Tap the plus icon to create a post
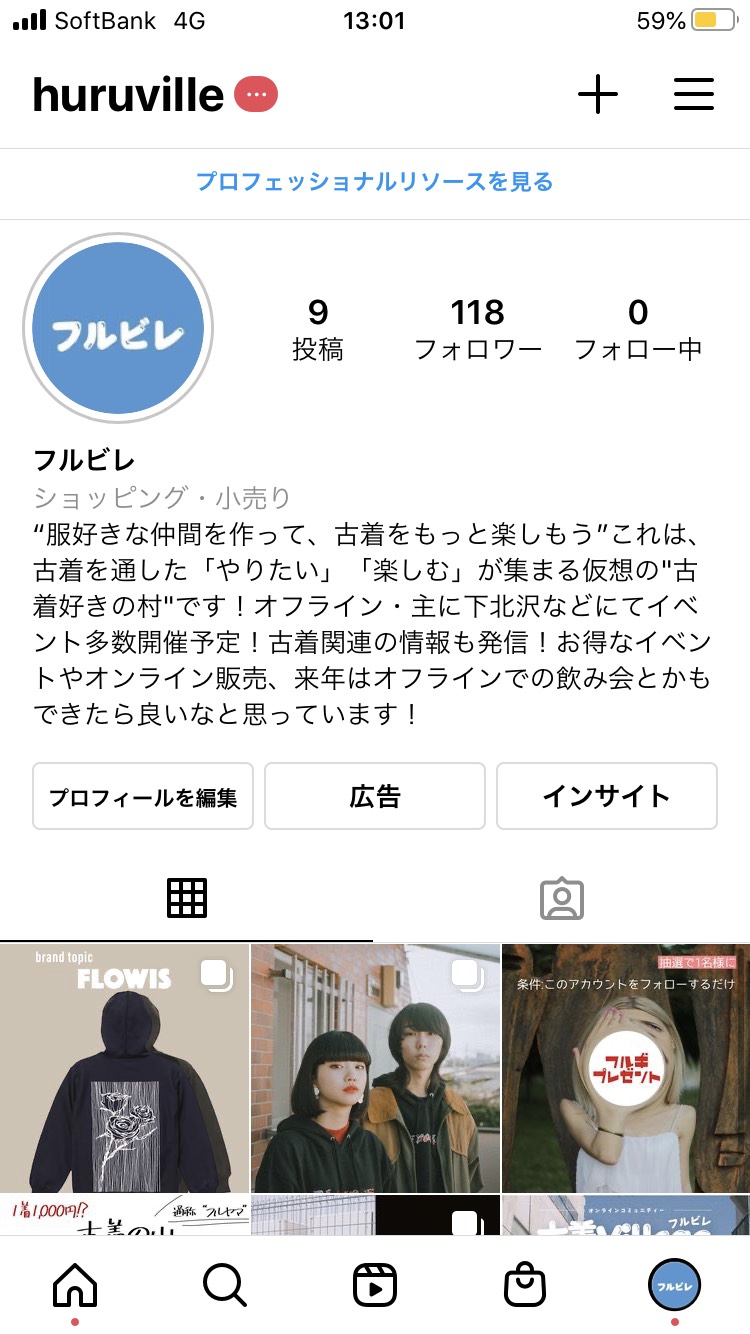The height and width of the screenshot is (1334, 750). tap(598, 95)
